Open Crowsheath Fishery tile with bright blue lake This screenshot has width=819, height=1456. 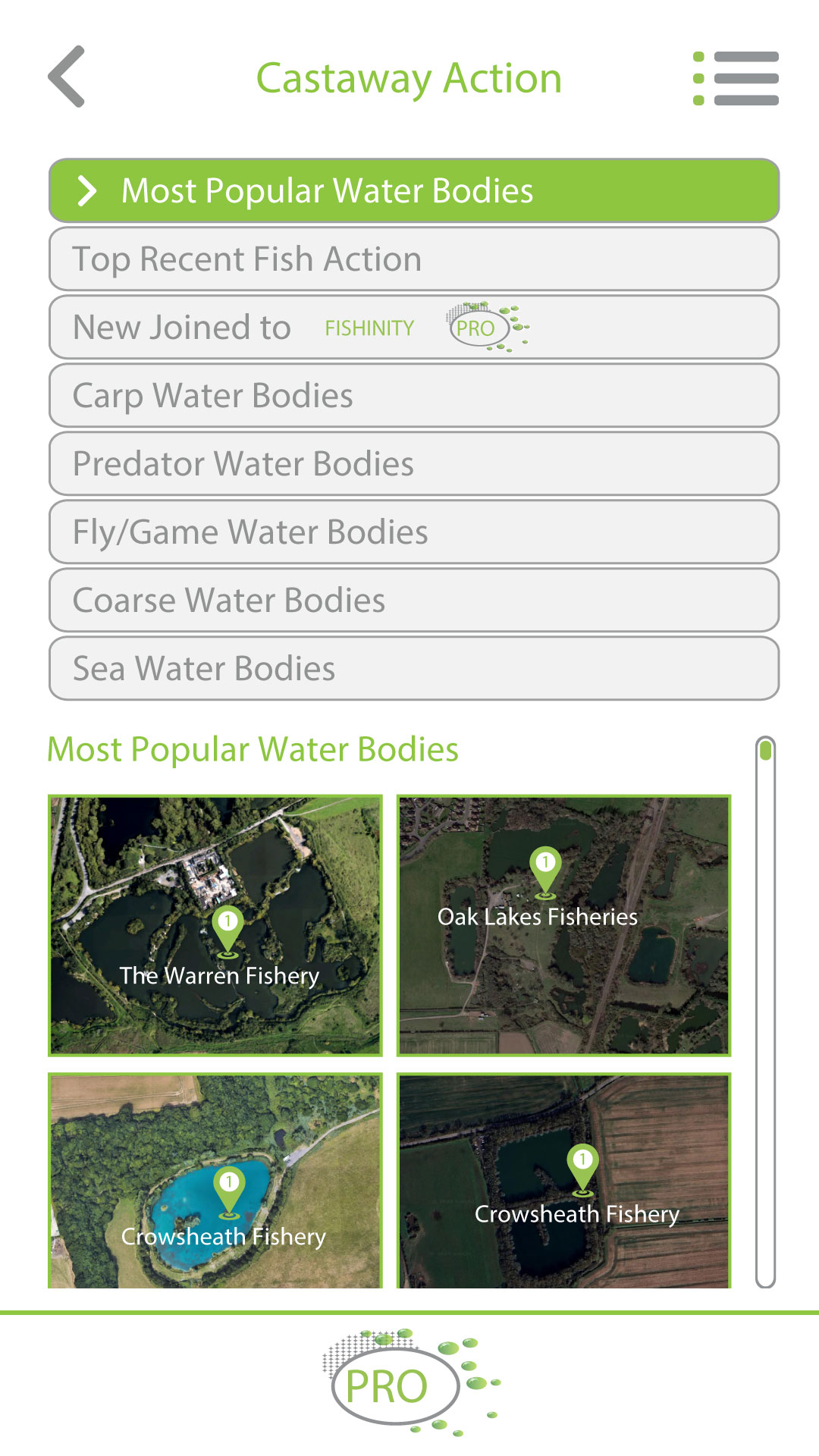tap(215, 1181)
